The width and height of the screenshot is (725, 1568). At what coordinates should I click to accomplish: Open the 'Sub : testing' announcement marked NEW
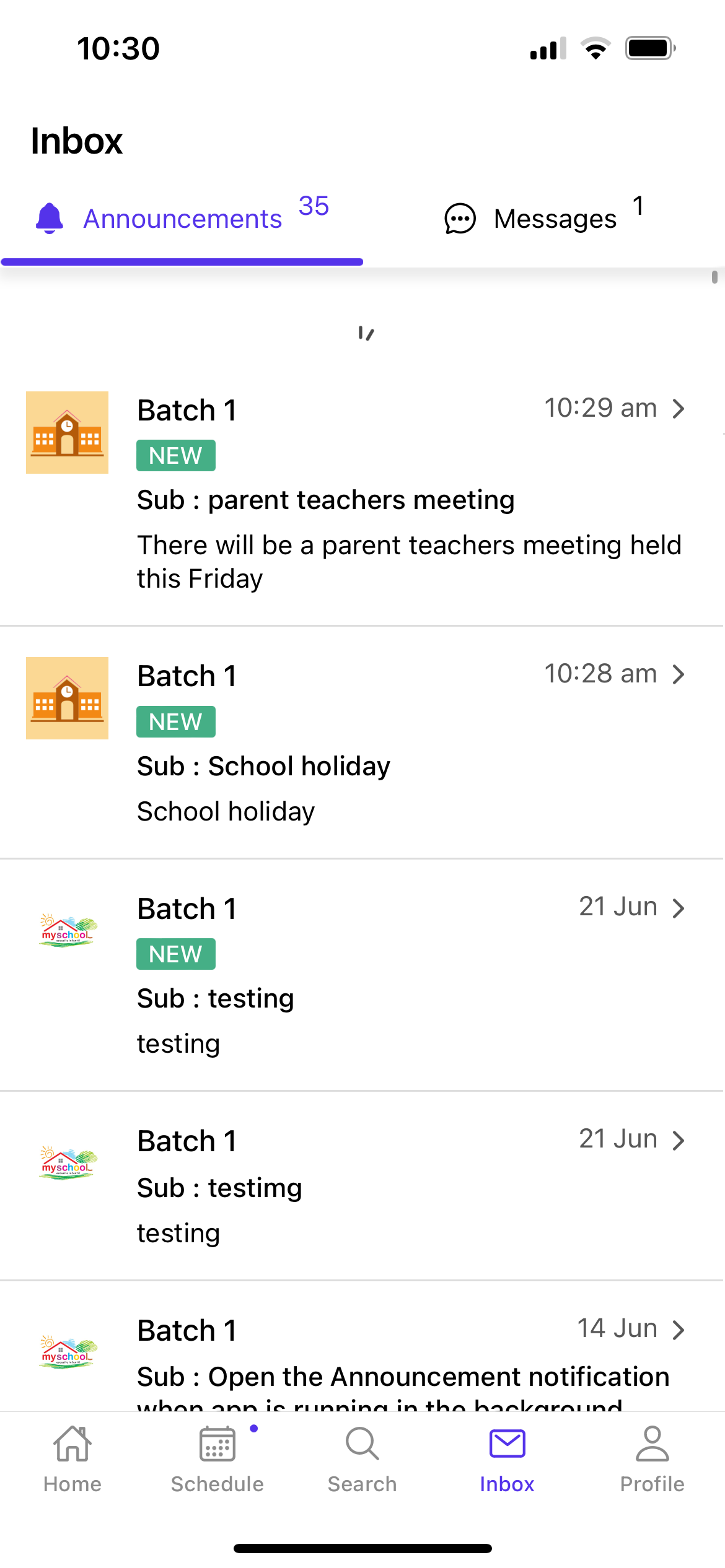[x=362, y=975]
